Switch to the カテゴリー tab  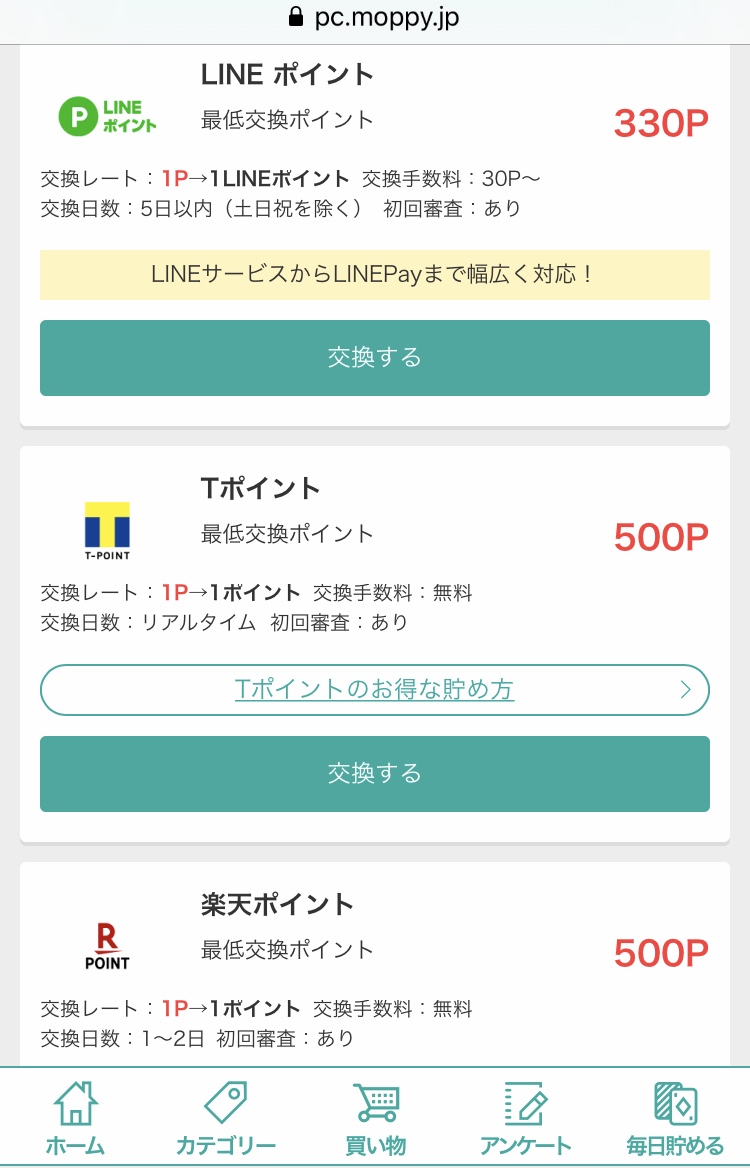pyautogui.click(x=225, y=1118)
